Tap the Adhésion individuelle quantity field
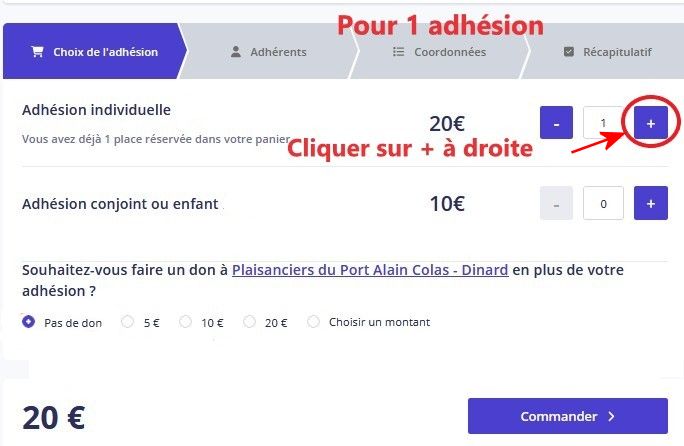The image size is (684, 446). [603, 123]
